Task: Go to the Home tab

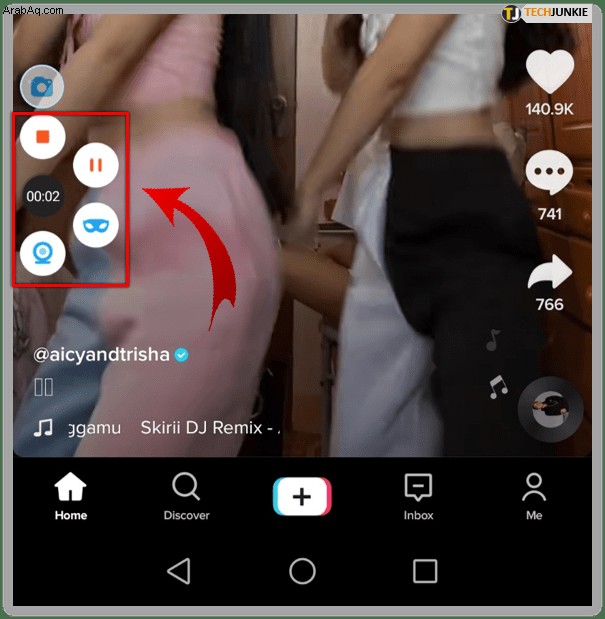Action: 71,496
